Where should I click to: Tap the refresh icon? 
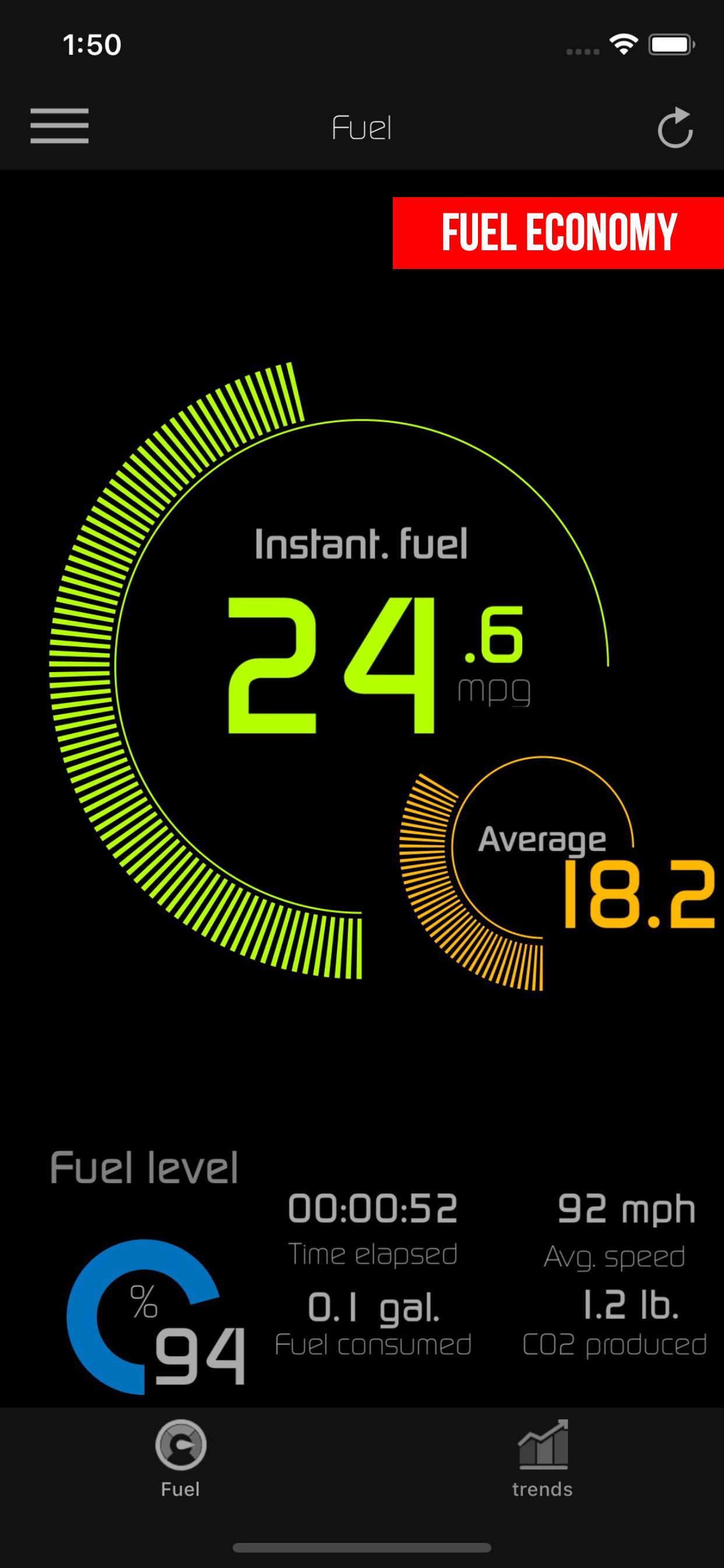(x=674, y=128)
